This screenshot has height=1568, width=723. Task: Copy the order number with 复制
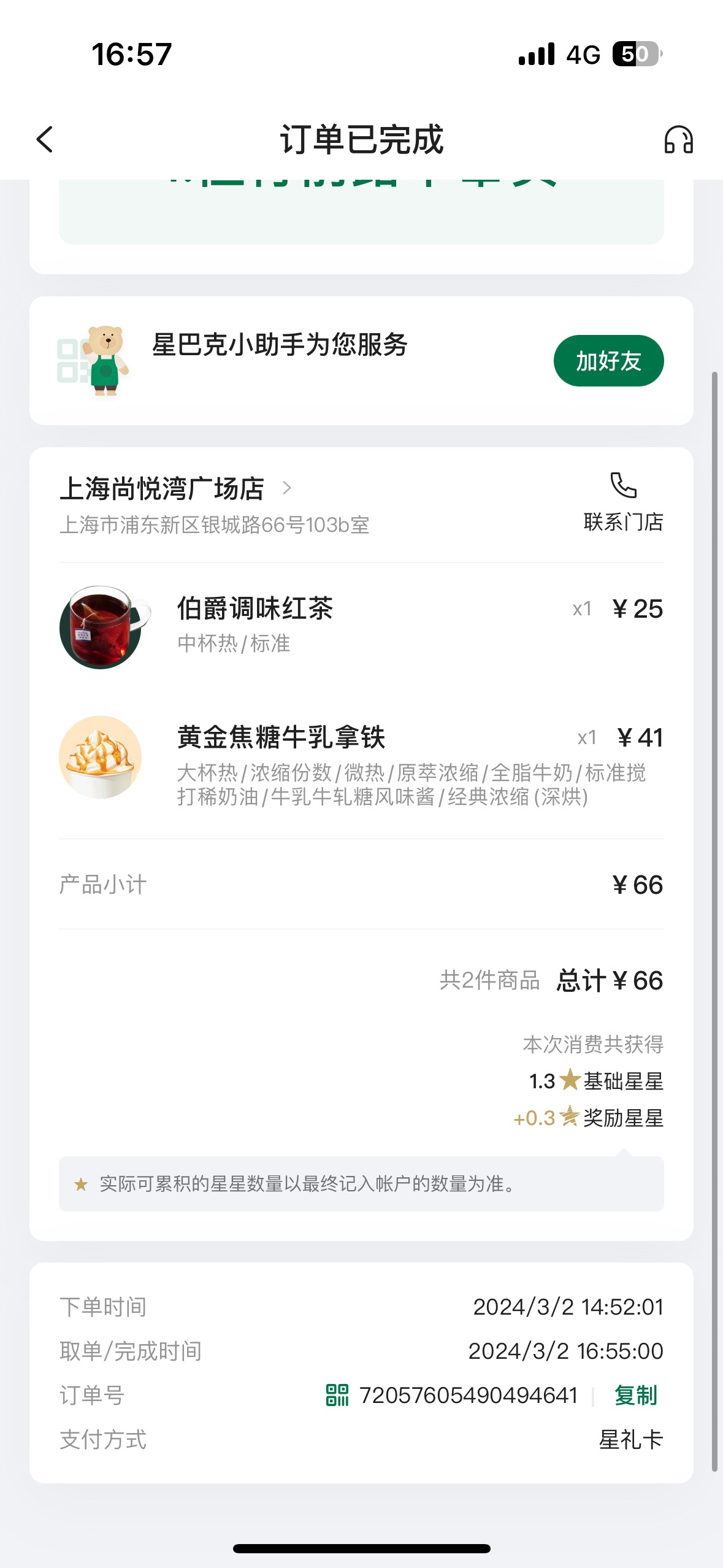636,1395
